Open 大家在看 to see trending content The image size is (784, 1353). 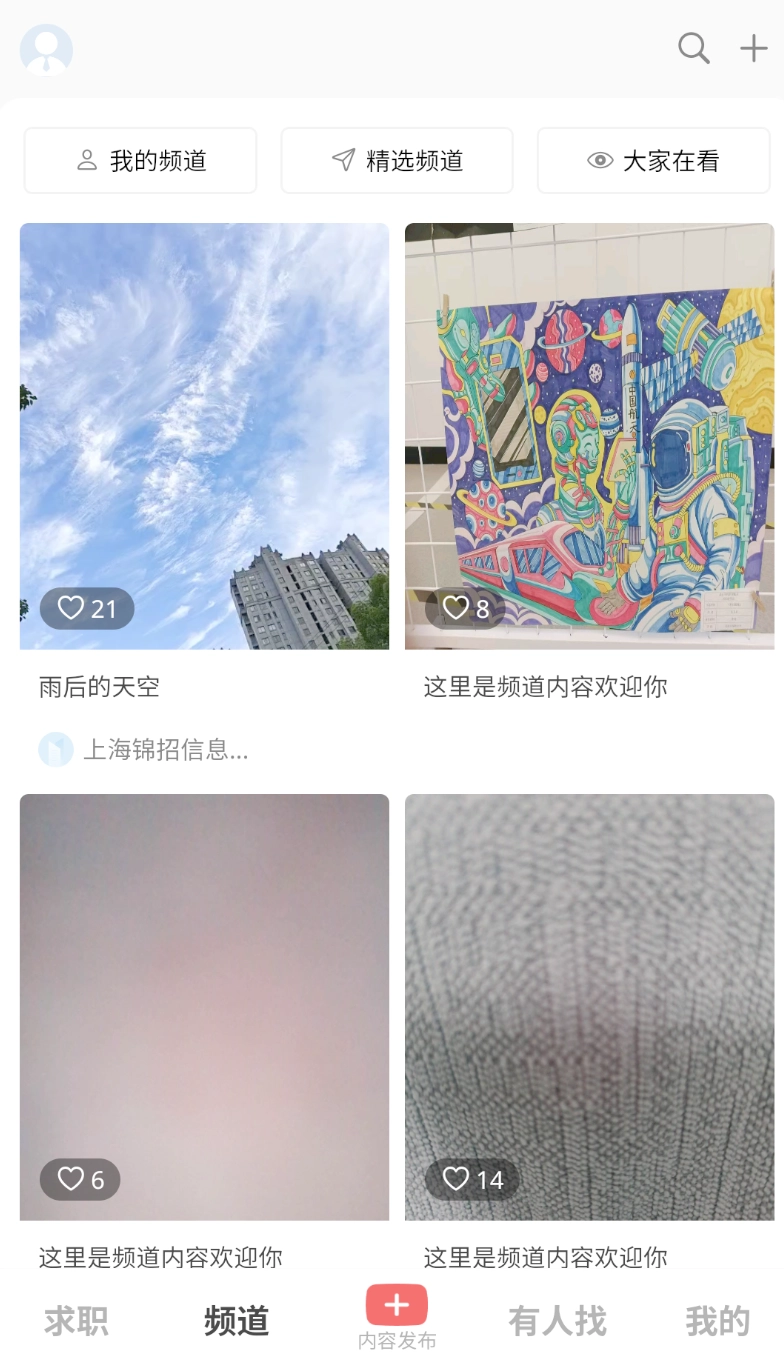coord(654,160)
